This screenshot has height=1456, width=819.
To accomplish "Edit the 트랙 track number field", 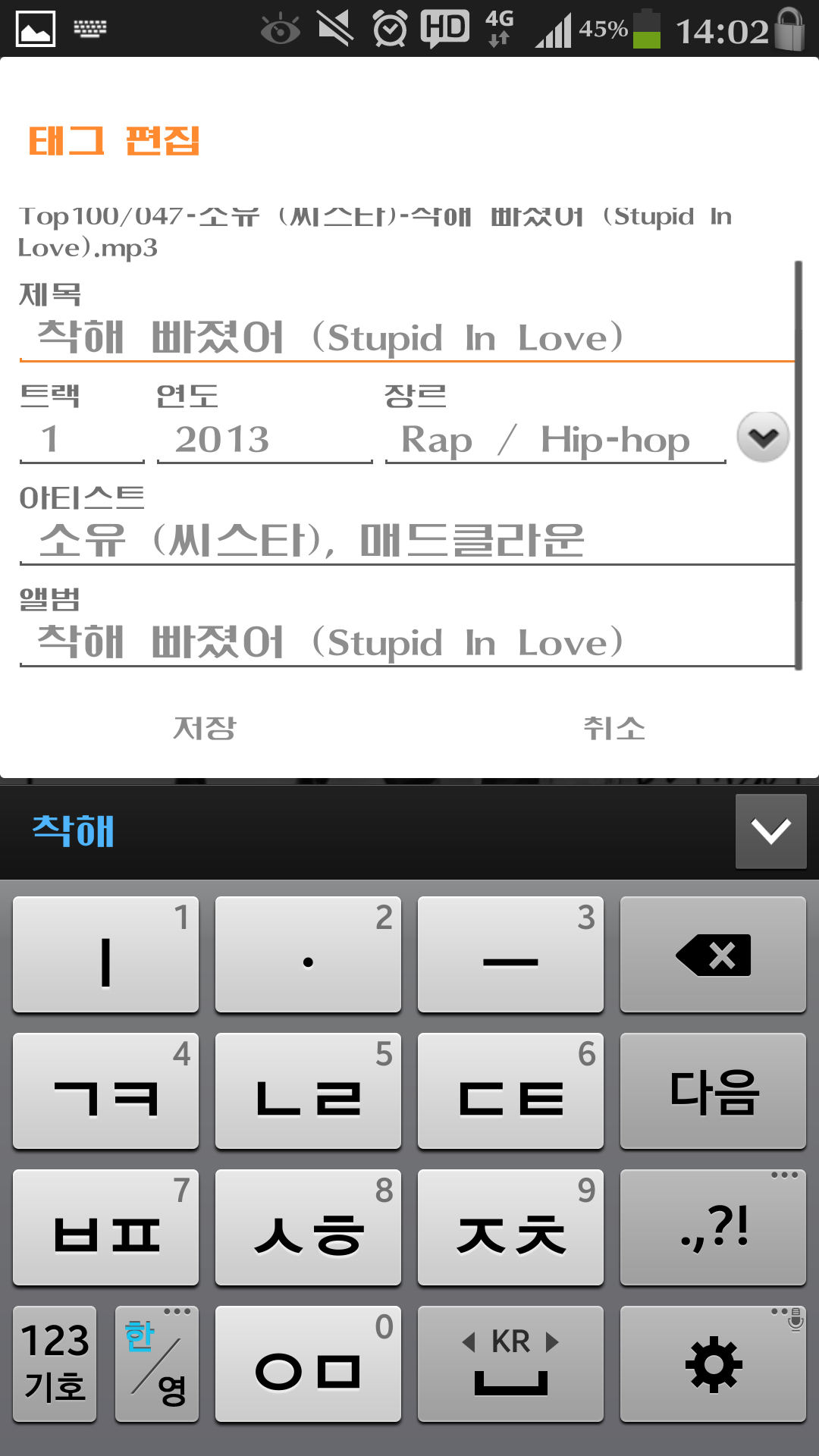I will coord(82,440).
